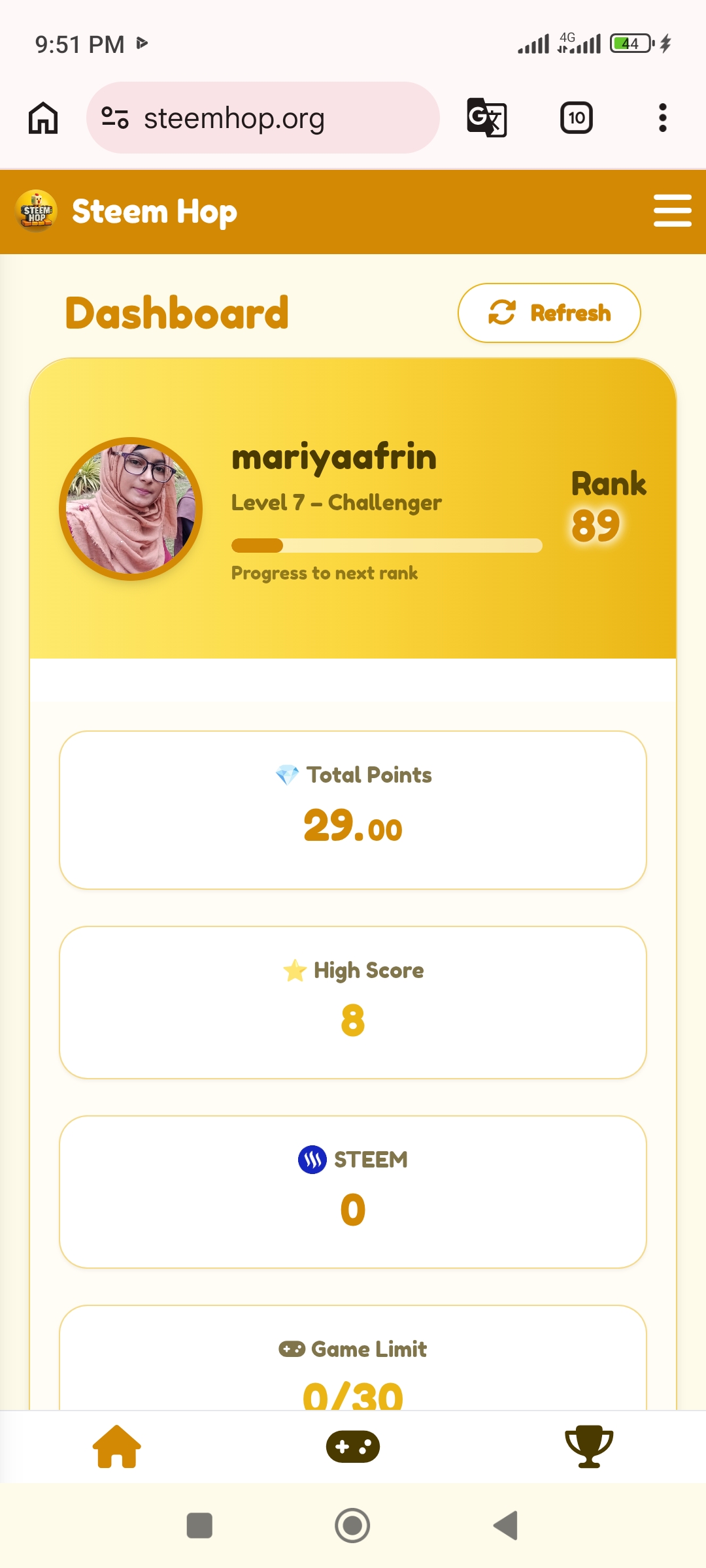Tap the Steem Hop logo title
The height and width of the screenshot is (1568, 706).
click(126, 211)
